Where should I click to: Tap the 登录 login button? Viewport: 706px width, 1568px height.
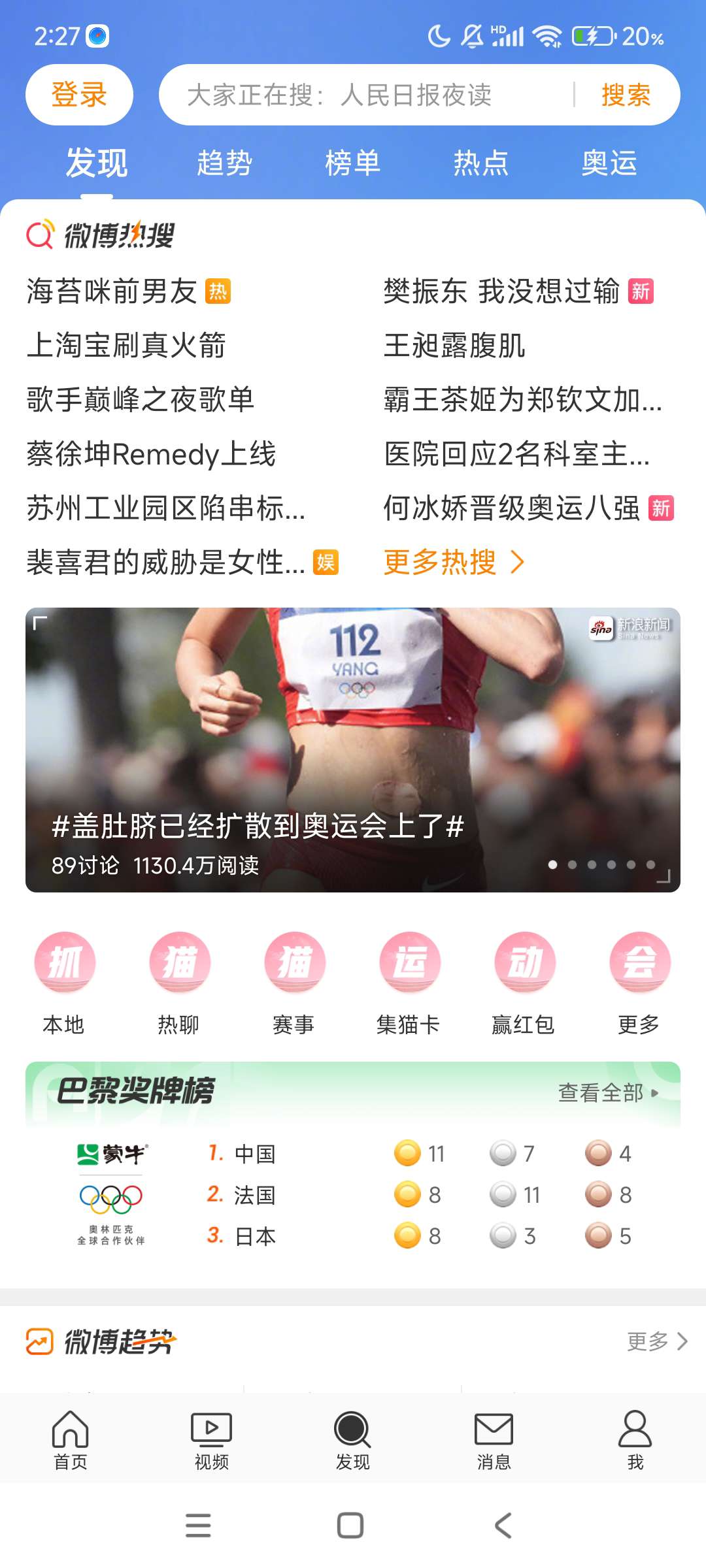(79, 95)
